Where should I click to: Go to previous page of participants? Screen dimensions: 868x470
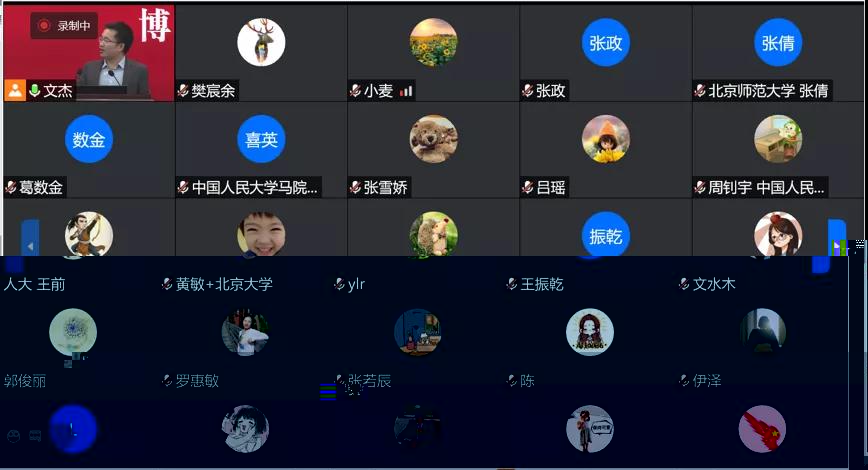pyautogui.click(x=30, y=245)
